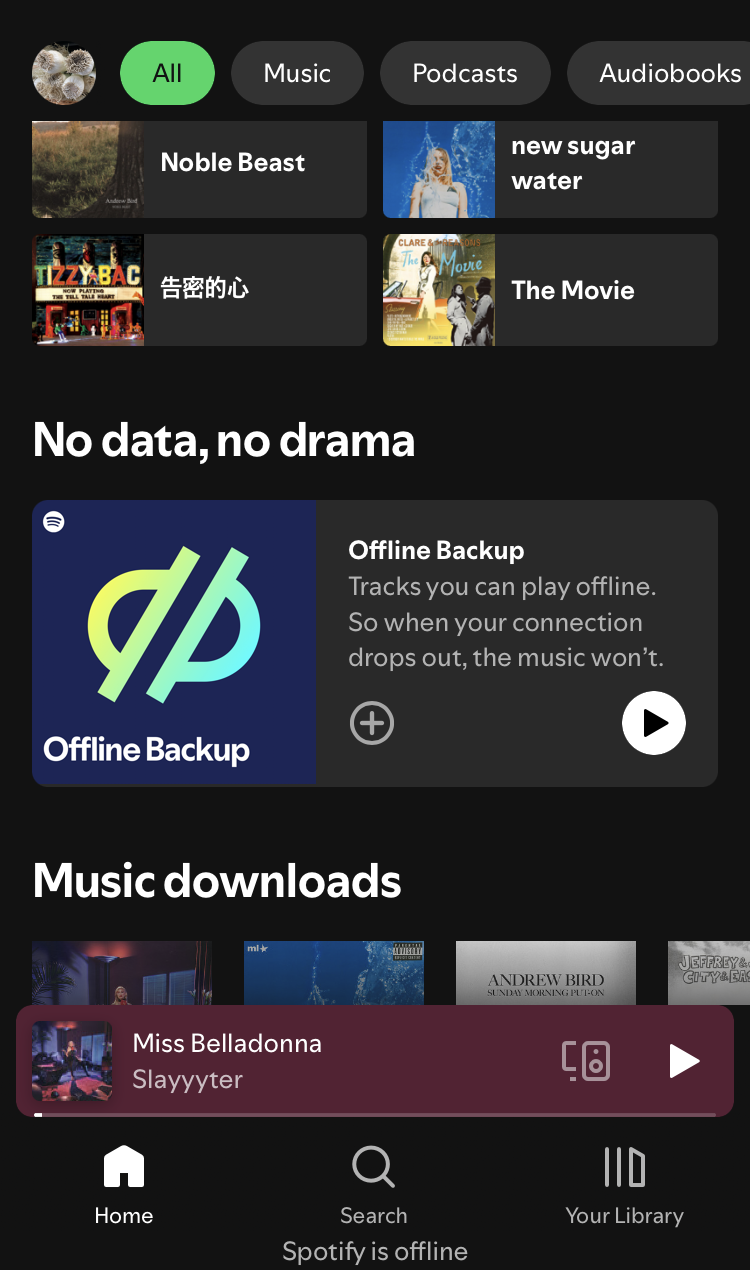Open the playlist named The Movie
This screenshot has height=1270, width=750.
[549, 290]
